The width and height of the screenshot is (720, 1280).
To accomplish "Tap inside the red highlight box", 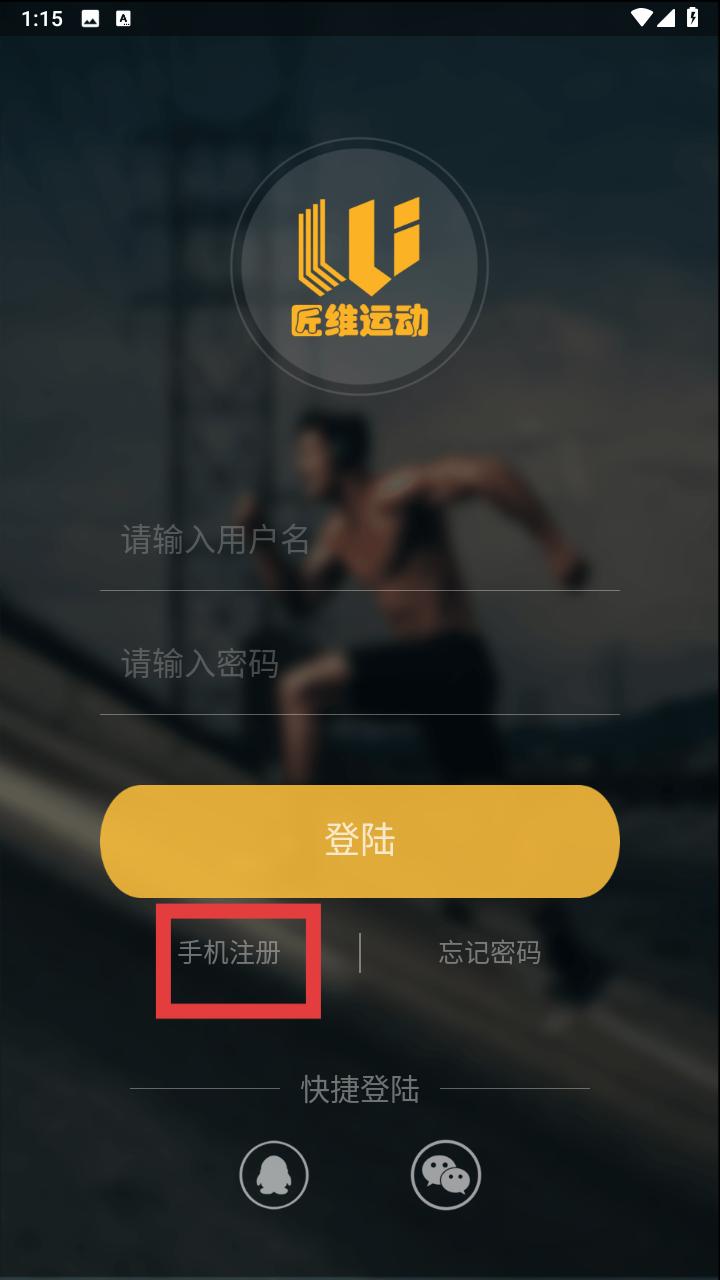I will point(240,958).
